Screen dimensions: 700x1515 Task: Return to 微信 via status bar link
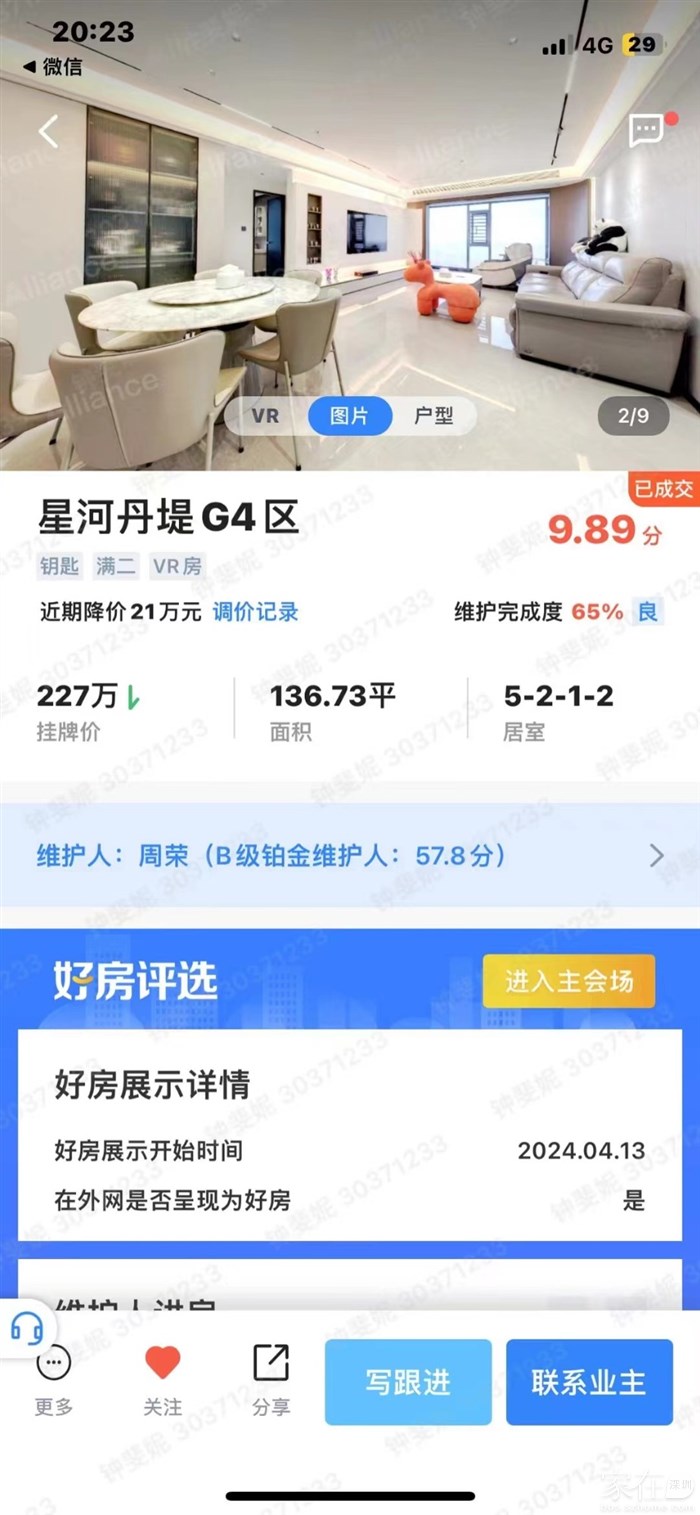coord(54,67)
